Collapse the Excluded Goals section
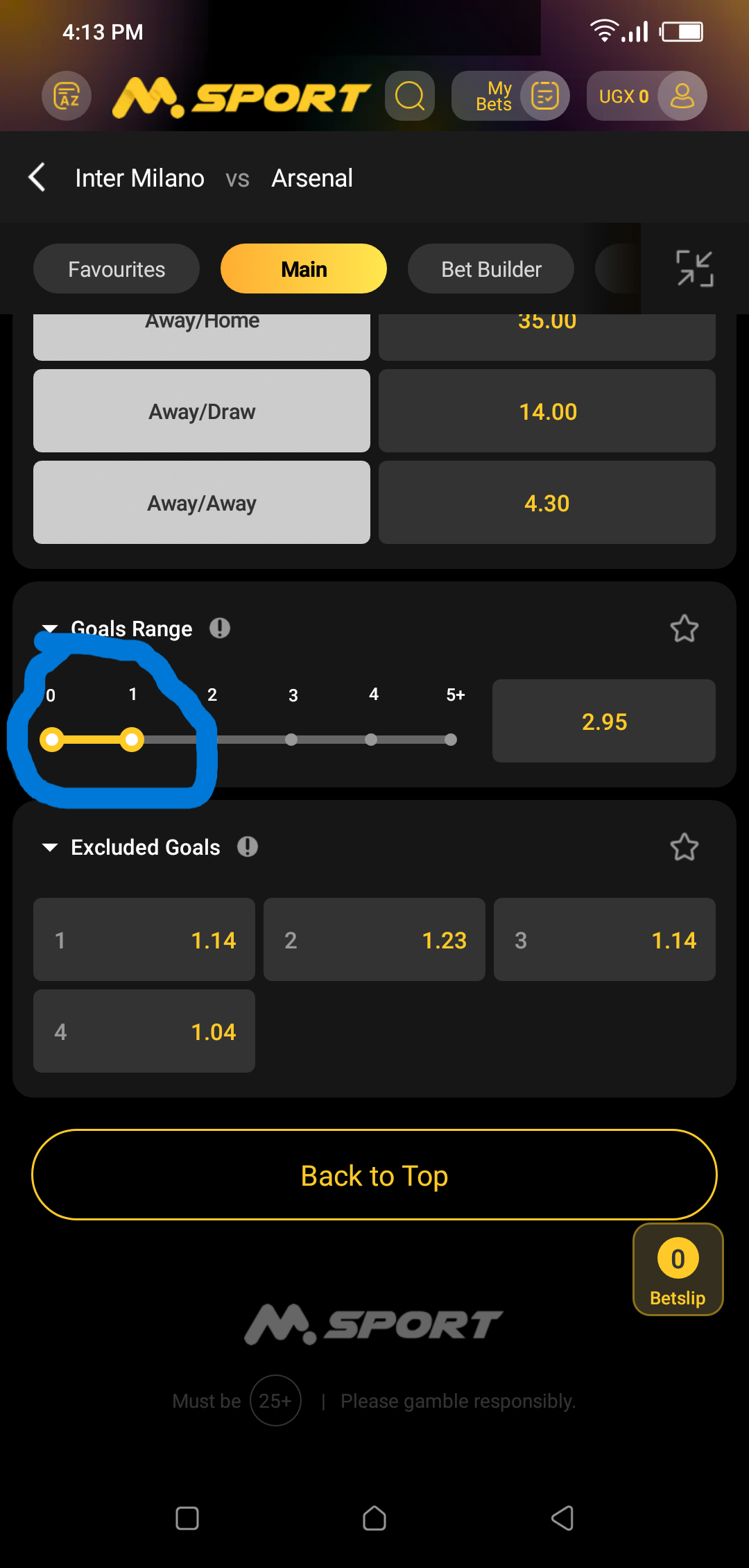This screenshot has width=749, height=1568. [50, 847]
